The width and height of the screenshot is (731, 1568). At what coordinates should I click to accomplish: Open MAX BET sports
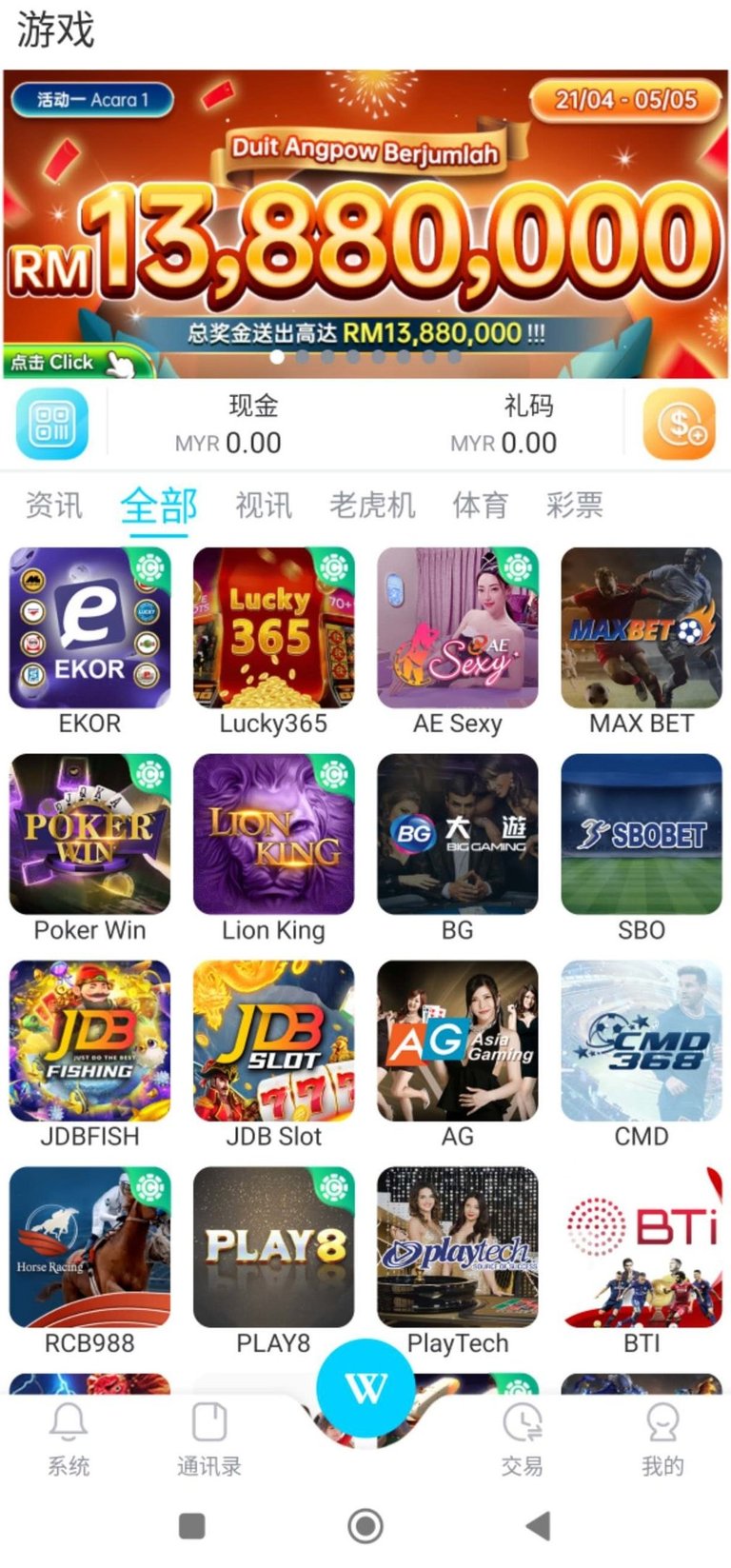pos(642,628)
